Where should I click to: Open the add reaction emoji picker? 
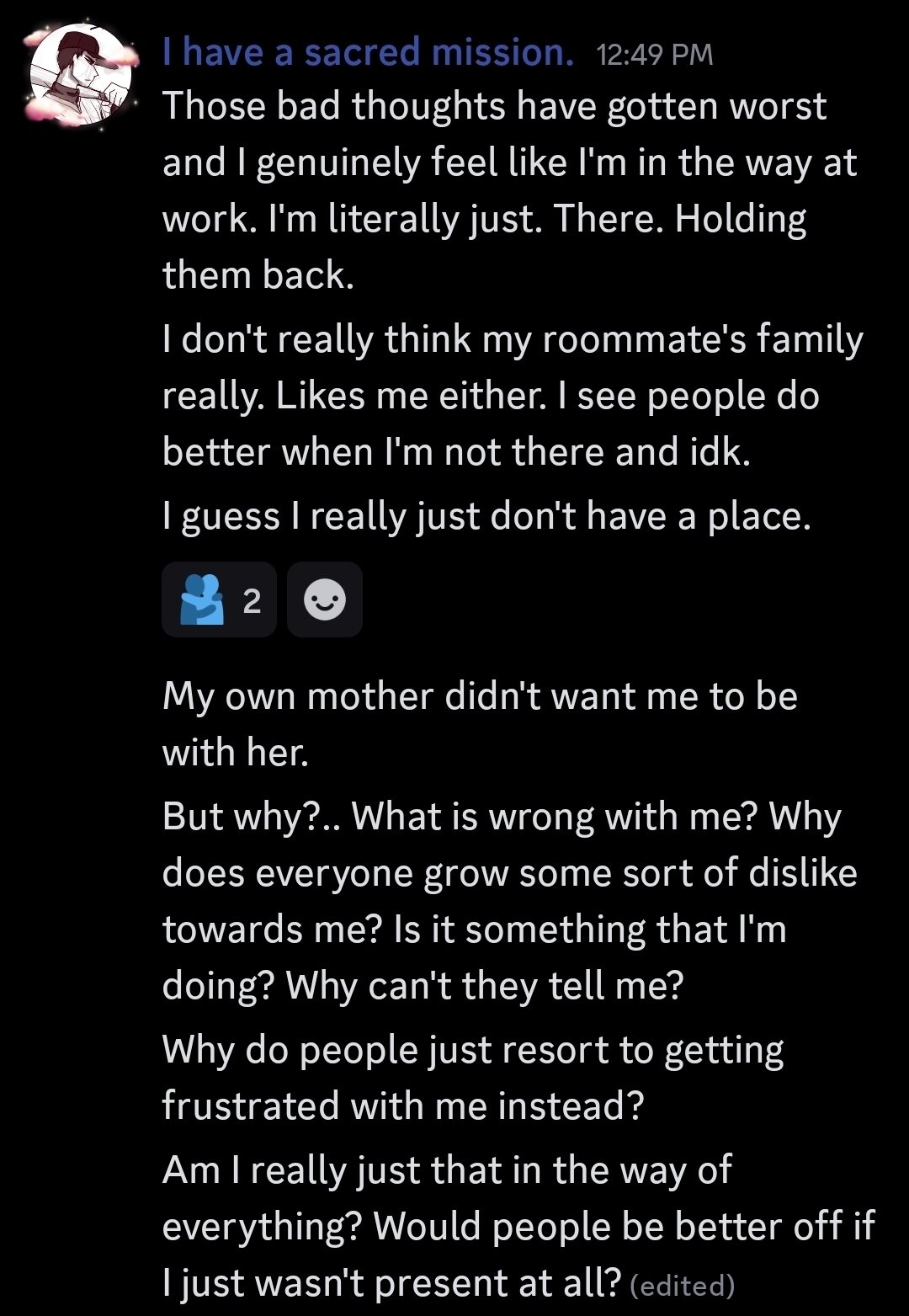325,599
